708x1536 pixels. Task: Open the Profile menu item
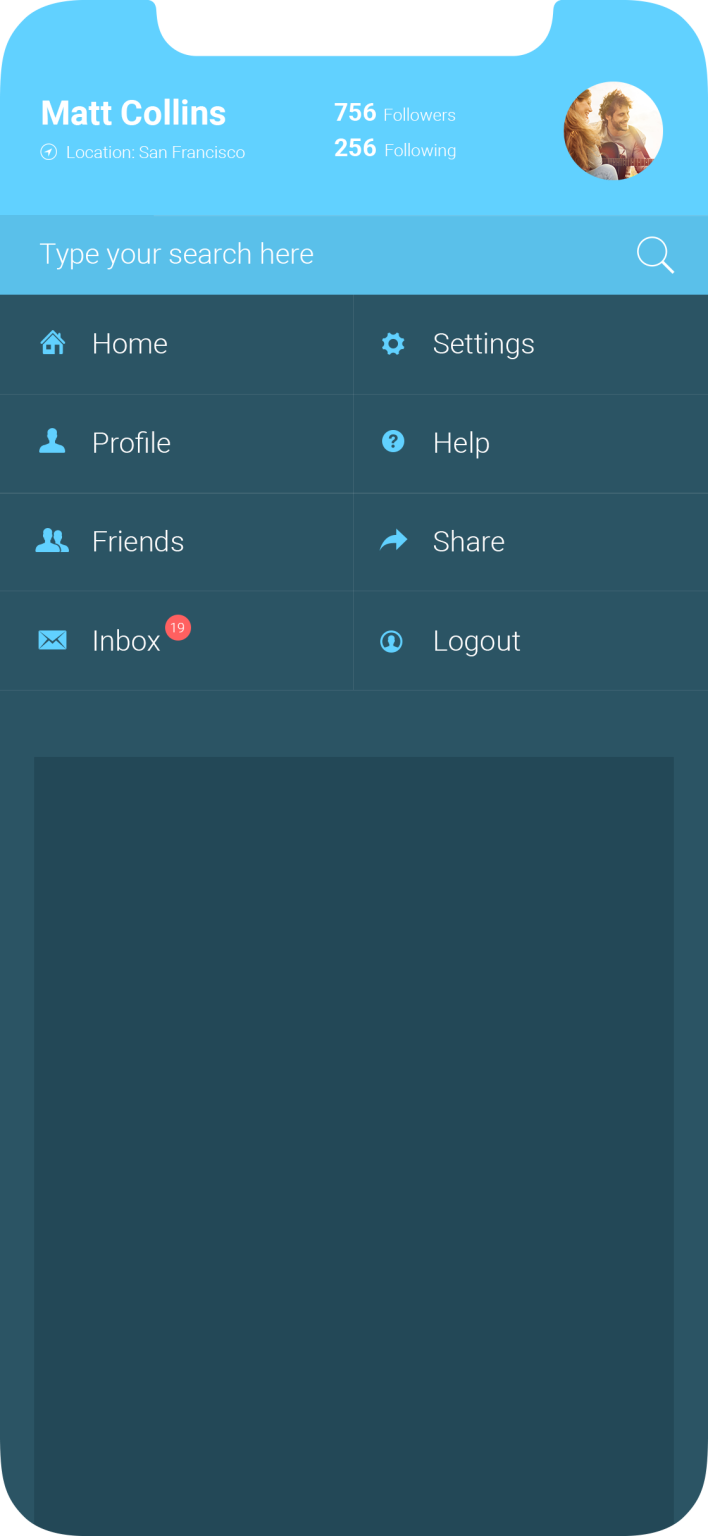[x=131, y=443]
